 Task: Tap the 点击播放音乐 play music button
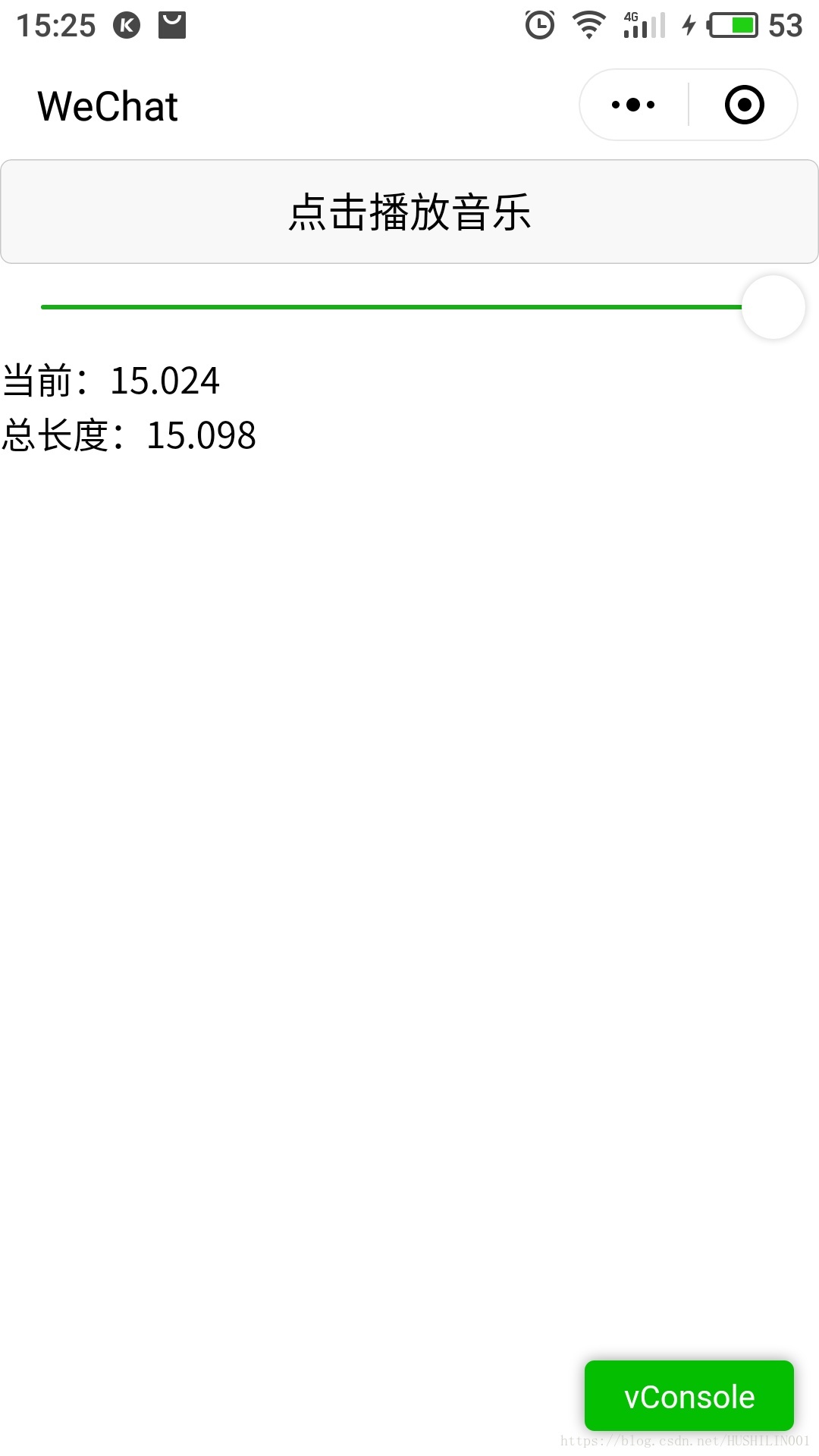click(409, 212)
